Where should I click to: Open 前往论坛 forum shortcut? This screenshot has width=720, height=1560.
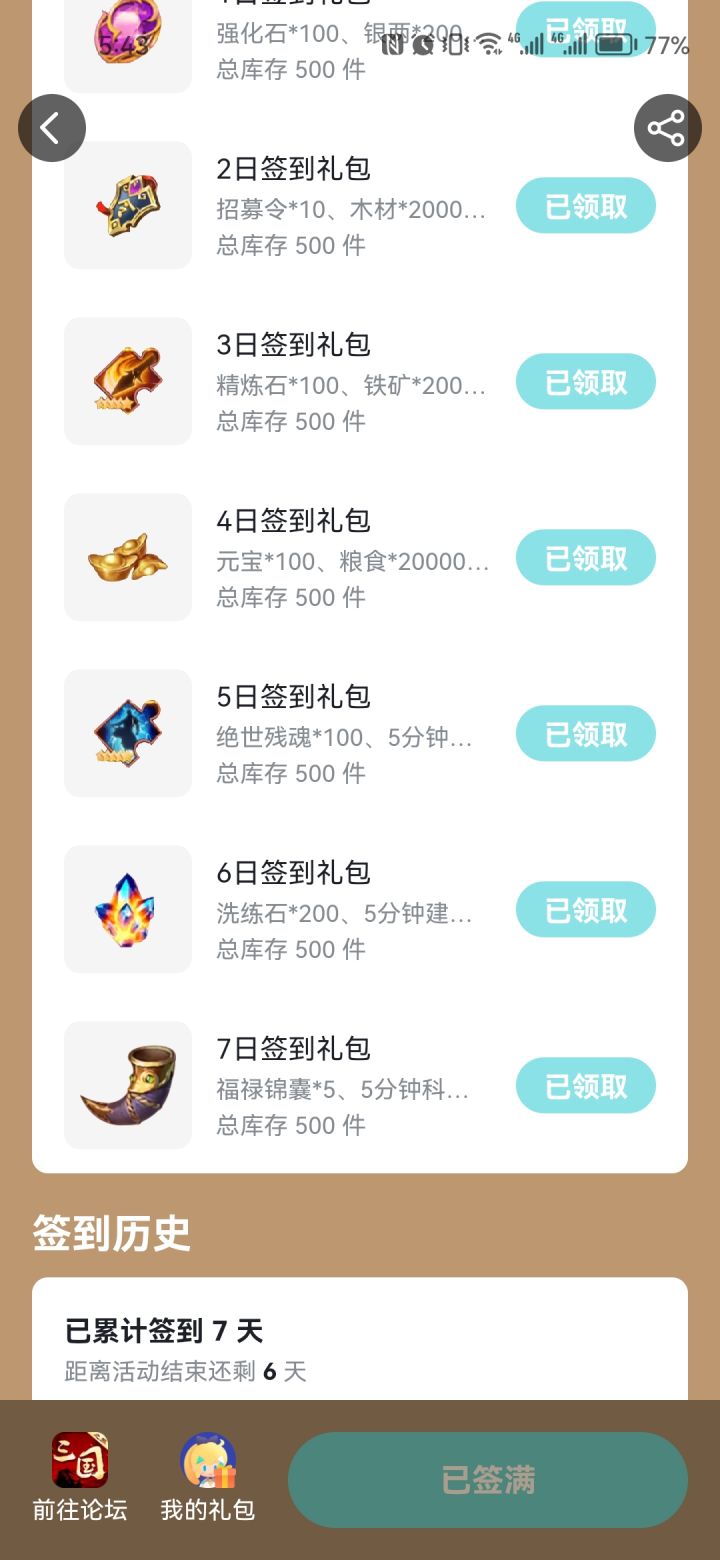(x=80, y=1478)
